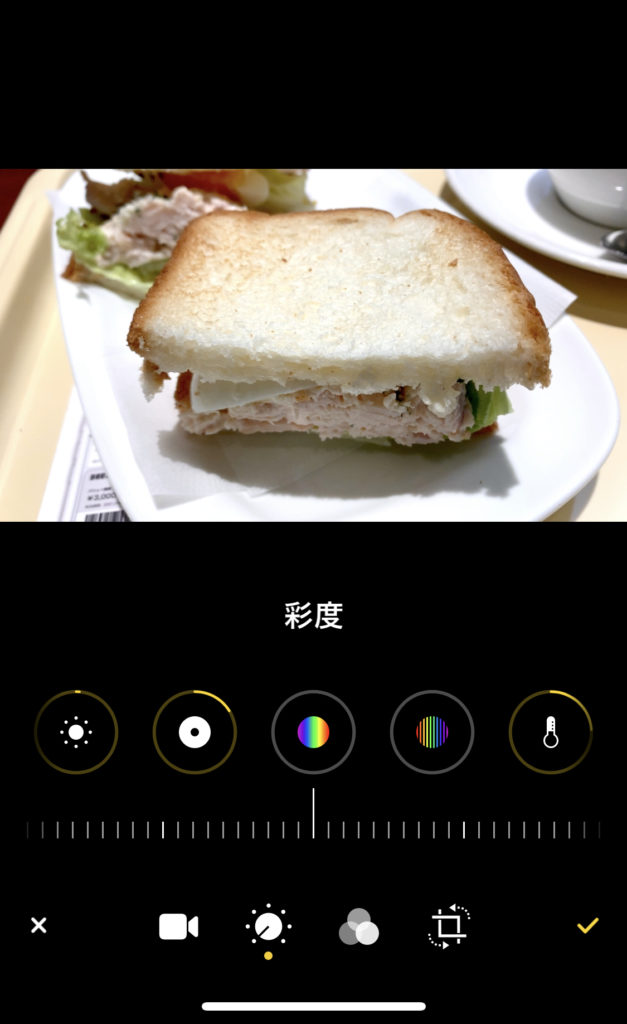This screenshot has height=1024, width=627.
Task: Confirm edits with the yellow checkmark
Action: point(587,926)
